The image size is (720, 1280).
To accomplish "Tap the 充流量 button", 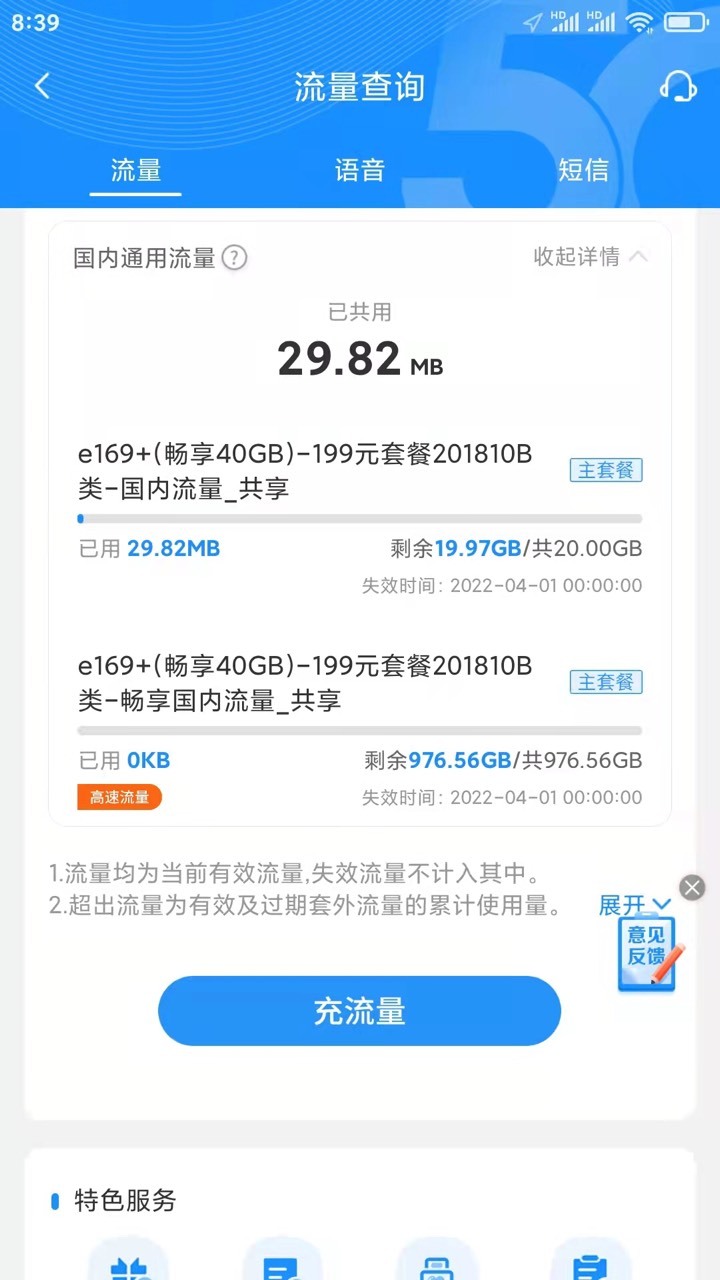I will point(359,1011).
